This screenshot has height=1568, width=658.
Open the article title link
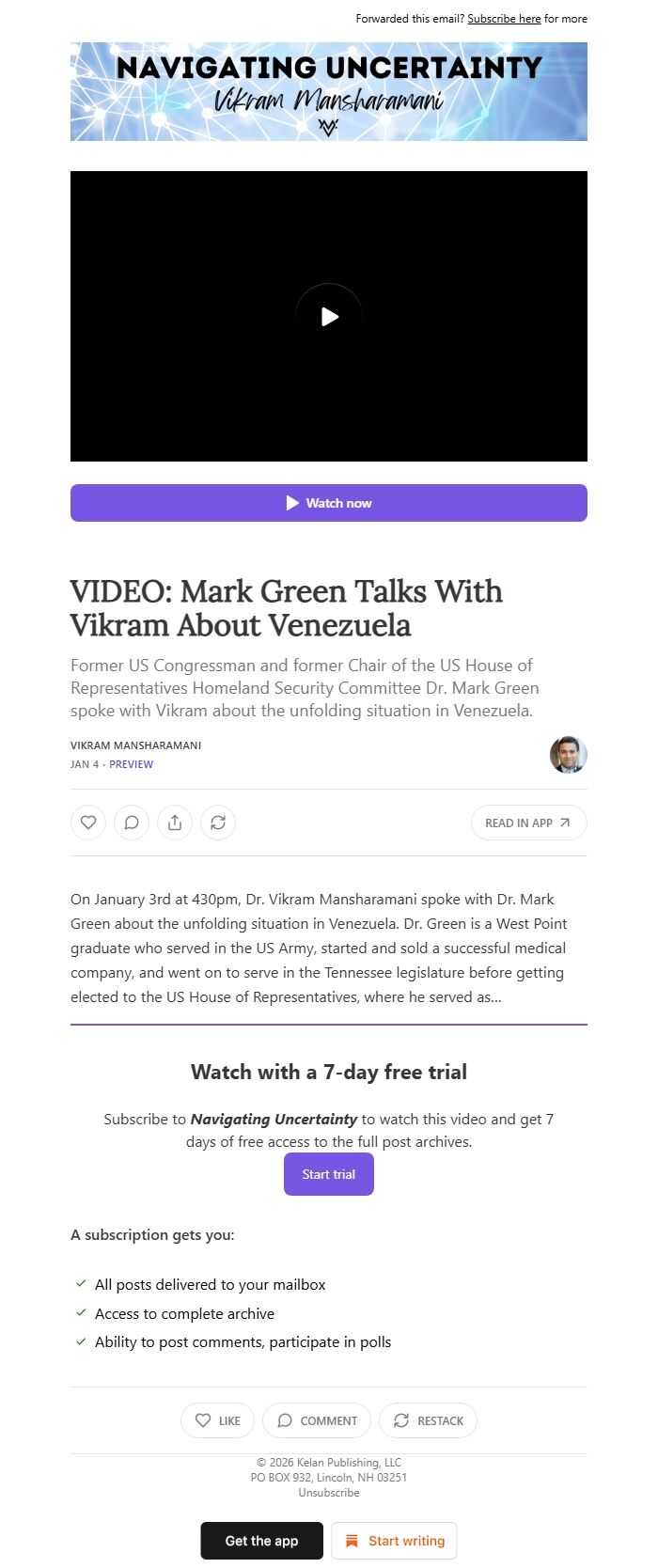tap(286, 607)
